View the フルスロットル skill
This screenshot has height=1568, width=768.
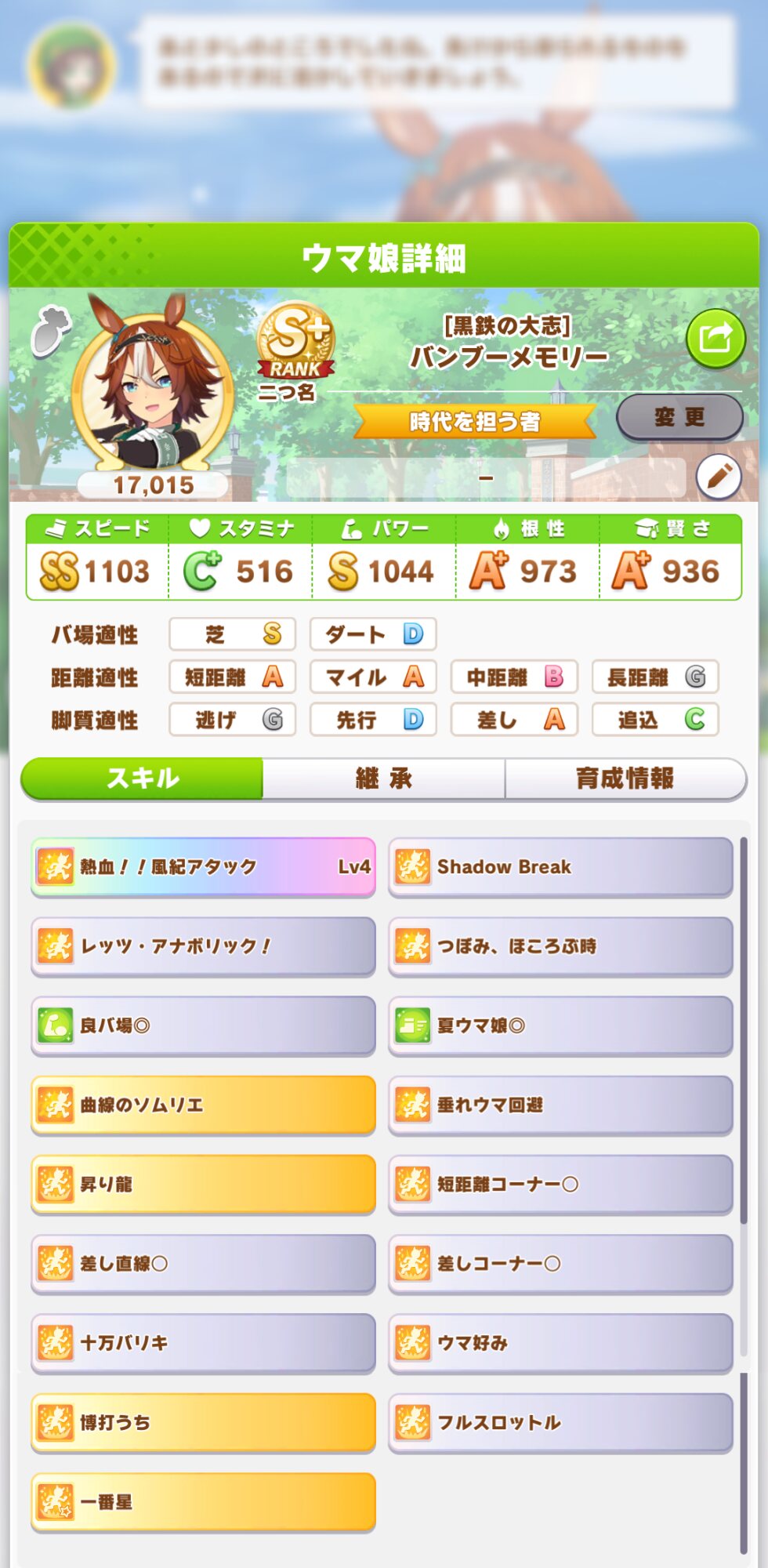(560, 1422)
